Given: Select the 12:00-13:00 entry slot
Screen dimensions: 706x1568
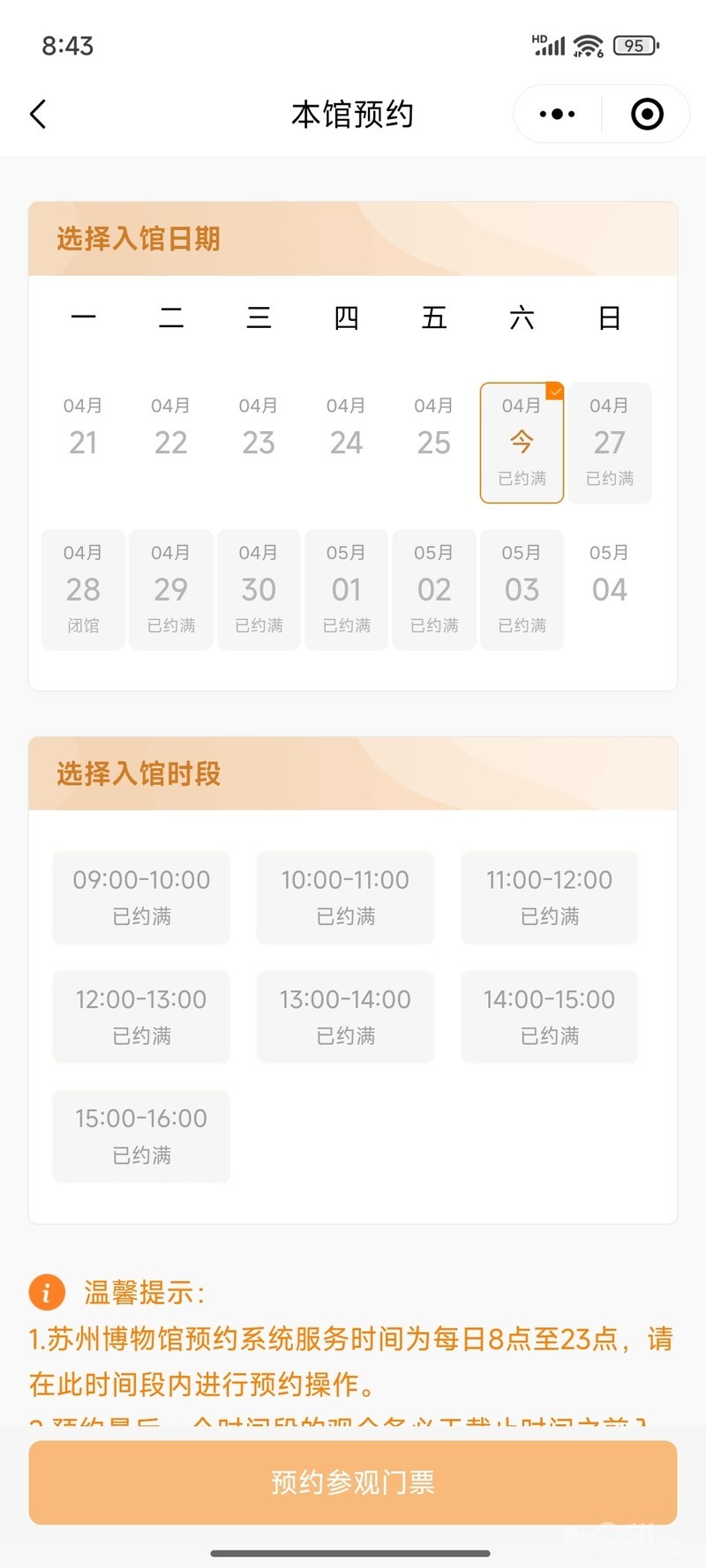Looking at the screenshot, I should (x=141, y=1016).
